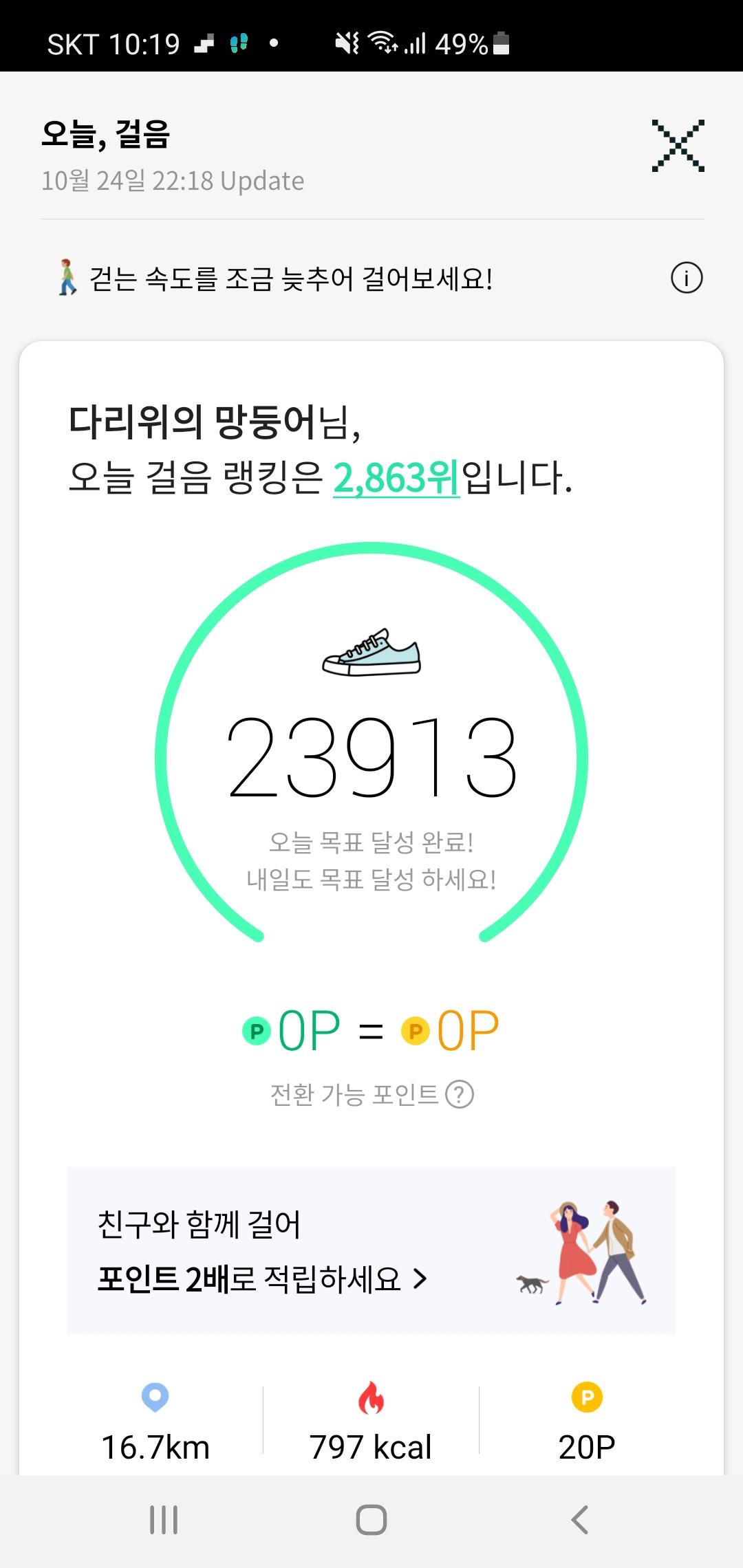The height and width of the screenshot is (1568, 743).
Task: Open the 2,863위 step ranking link
Action: tap(396, 478)
